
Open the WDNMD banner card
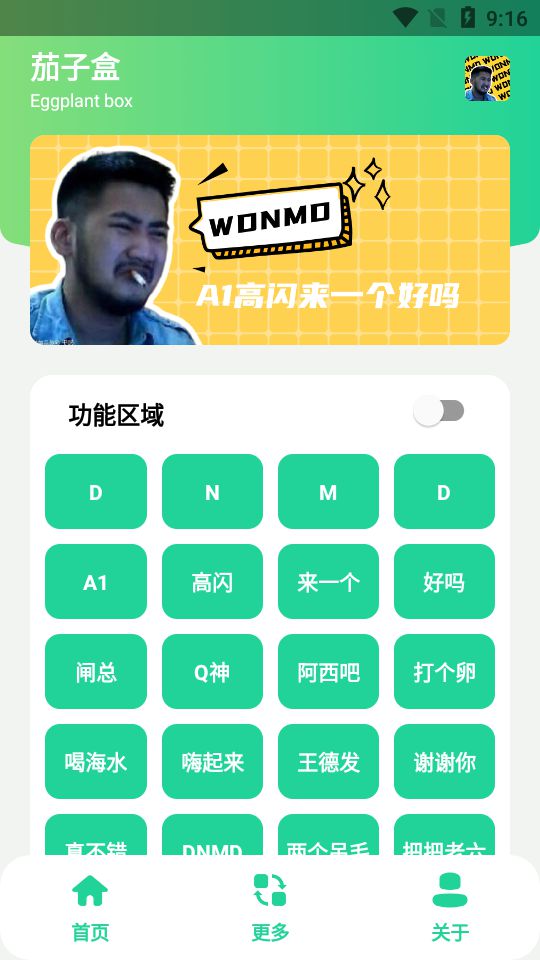click(x=270, y=240)
